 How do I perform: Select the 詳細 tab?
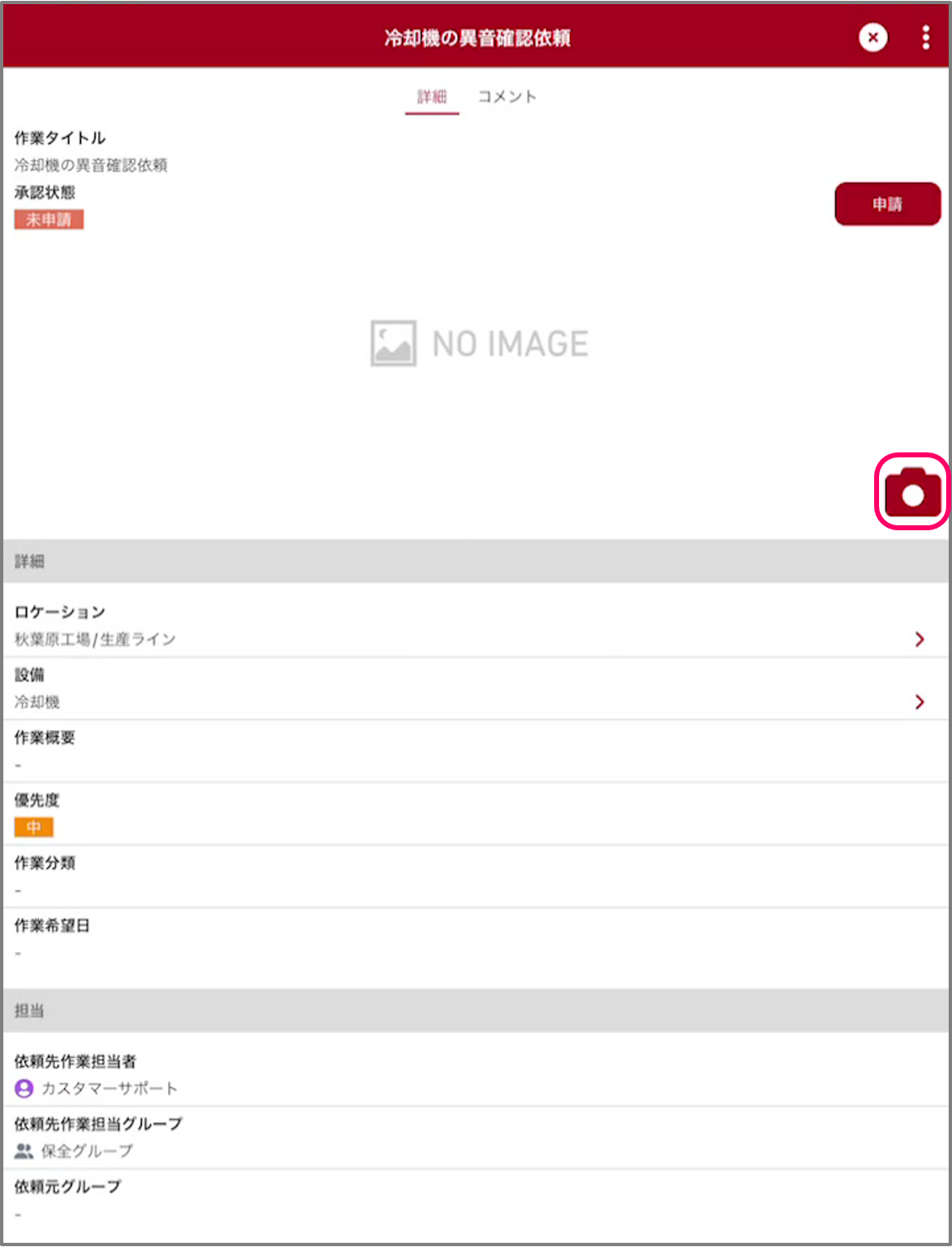point(431,96)
